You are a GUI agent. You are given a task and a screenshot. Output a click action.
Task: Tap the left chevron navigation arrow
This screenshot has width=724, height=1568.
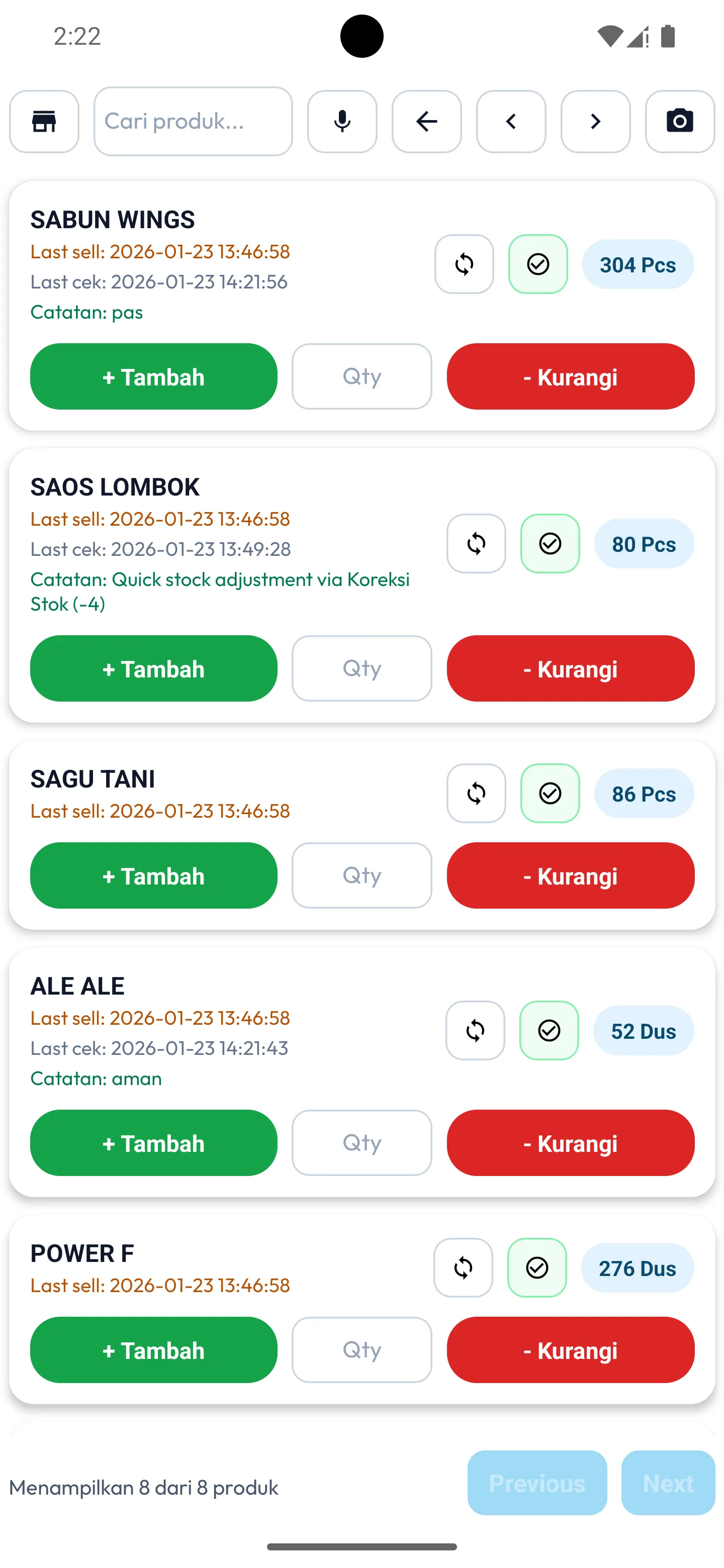(x=511, y=121)
